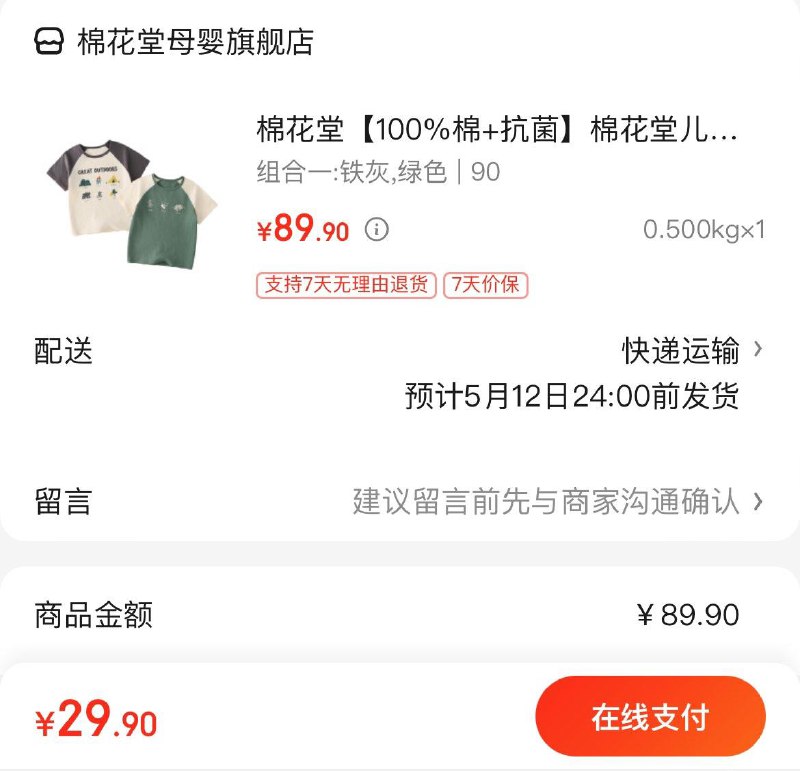The image size is (800, 771).
Task: Tap the 在线支付 pay button
Action: (x=650, y=717)
